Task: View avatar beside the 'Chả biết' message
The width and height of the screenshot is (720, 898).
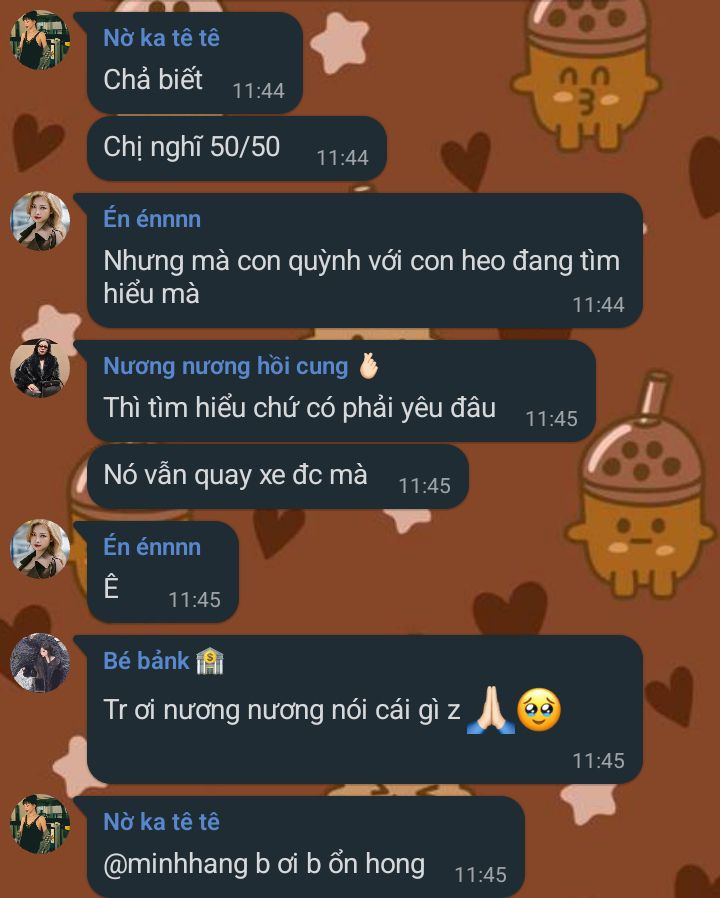Action: click(x=40, y=40)
